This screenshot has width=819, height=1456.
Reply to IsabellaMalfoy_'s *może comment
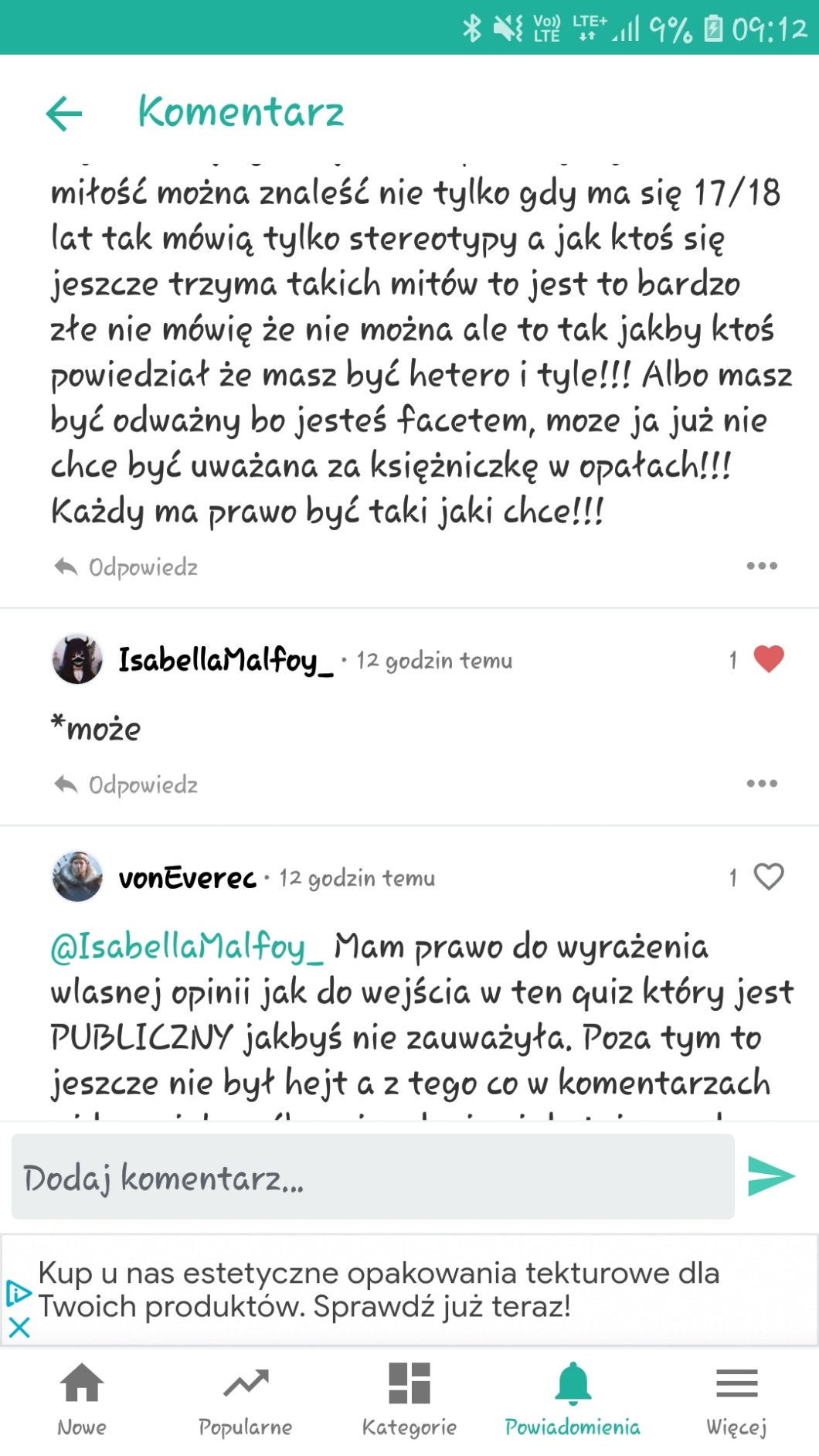click(x=127, y=785)
